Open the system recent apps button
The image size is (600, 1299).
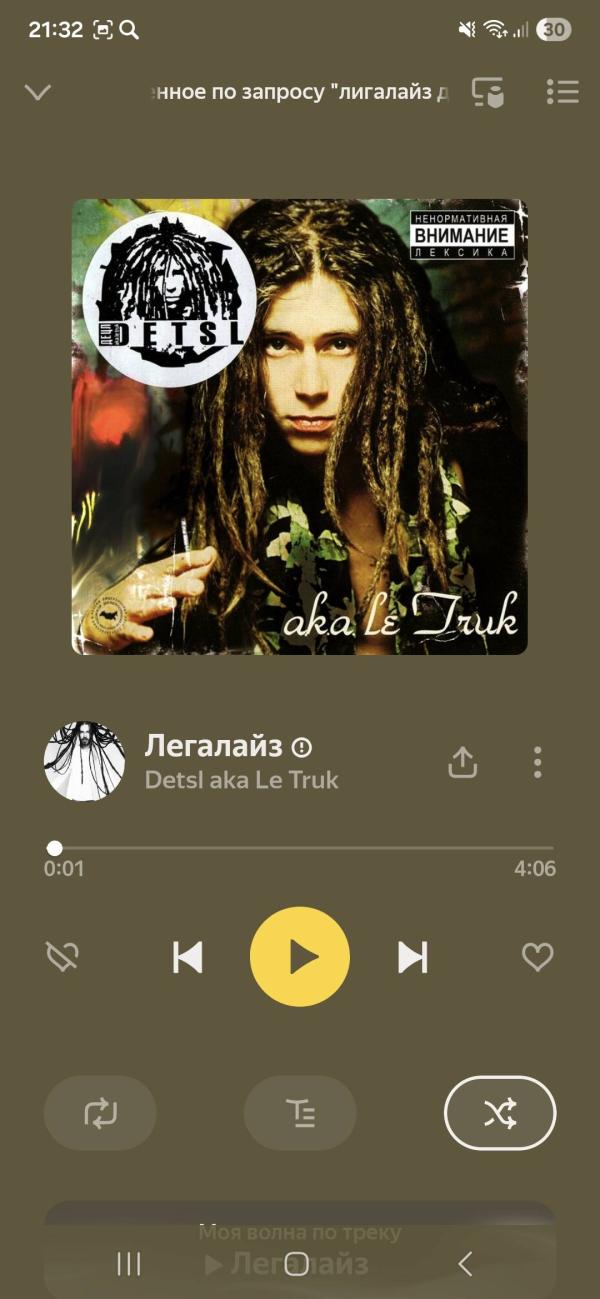coord(129,1264)
